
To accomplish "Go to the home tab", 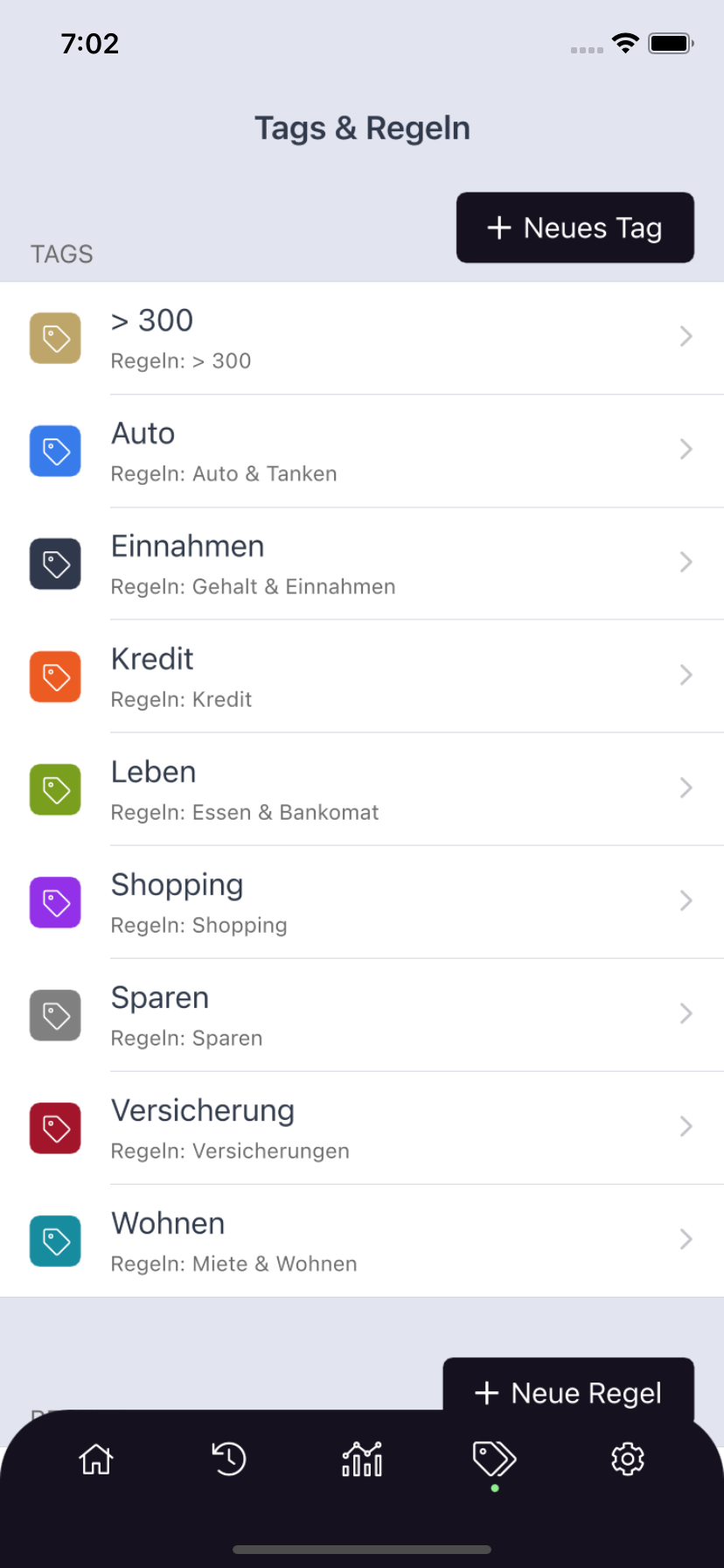I will (96, 1459).
